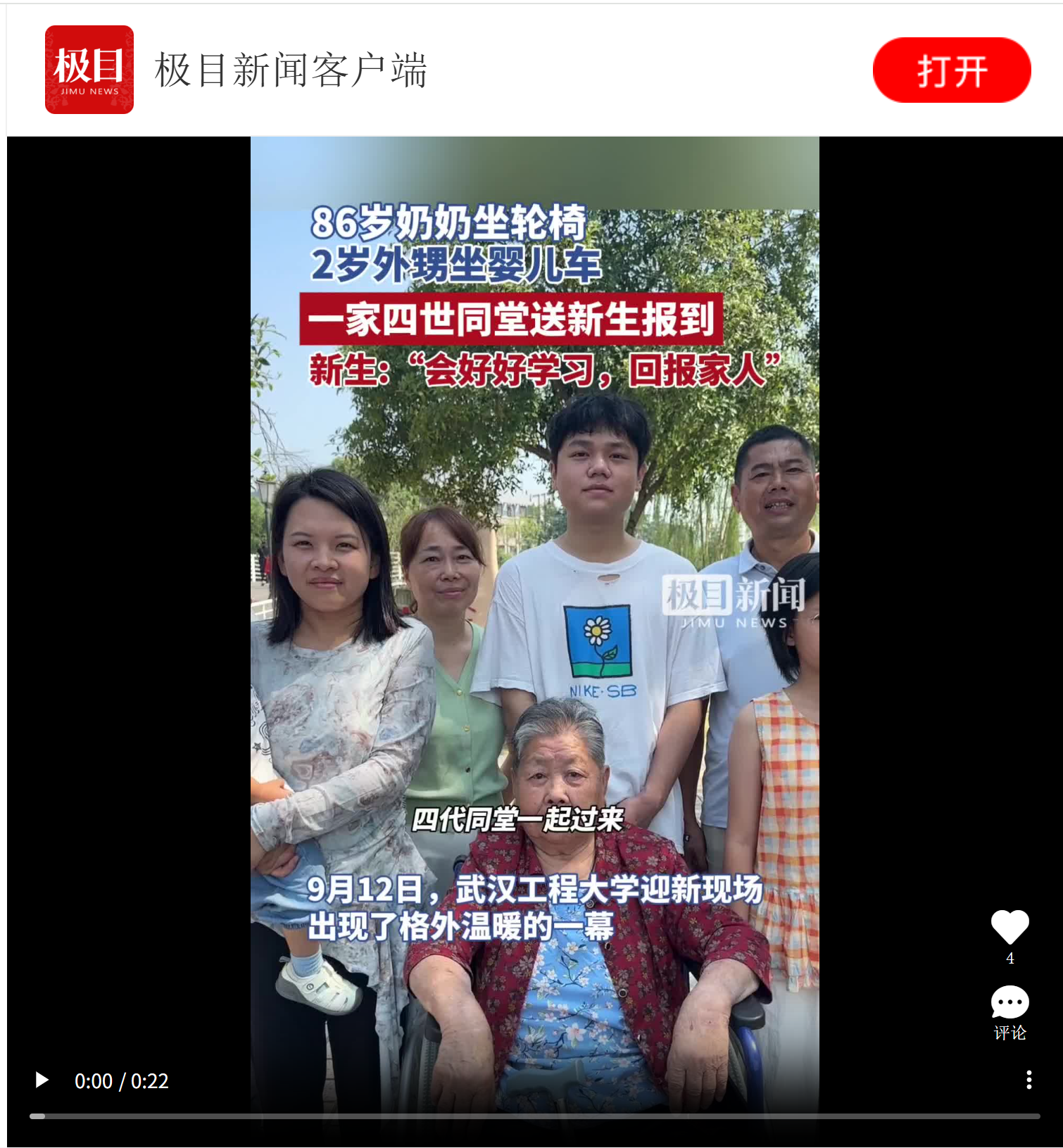The image size is (1063, 1148).
Task: Play the video
Action: pos(42,1080)
